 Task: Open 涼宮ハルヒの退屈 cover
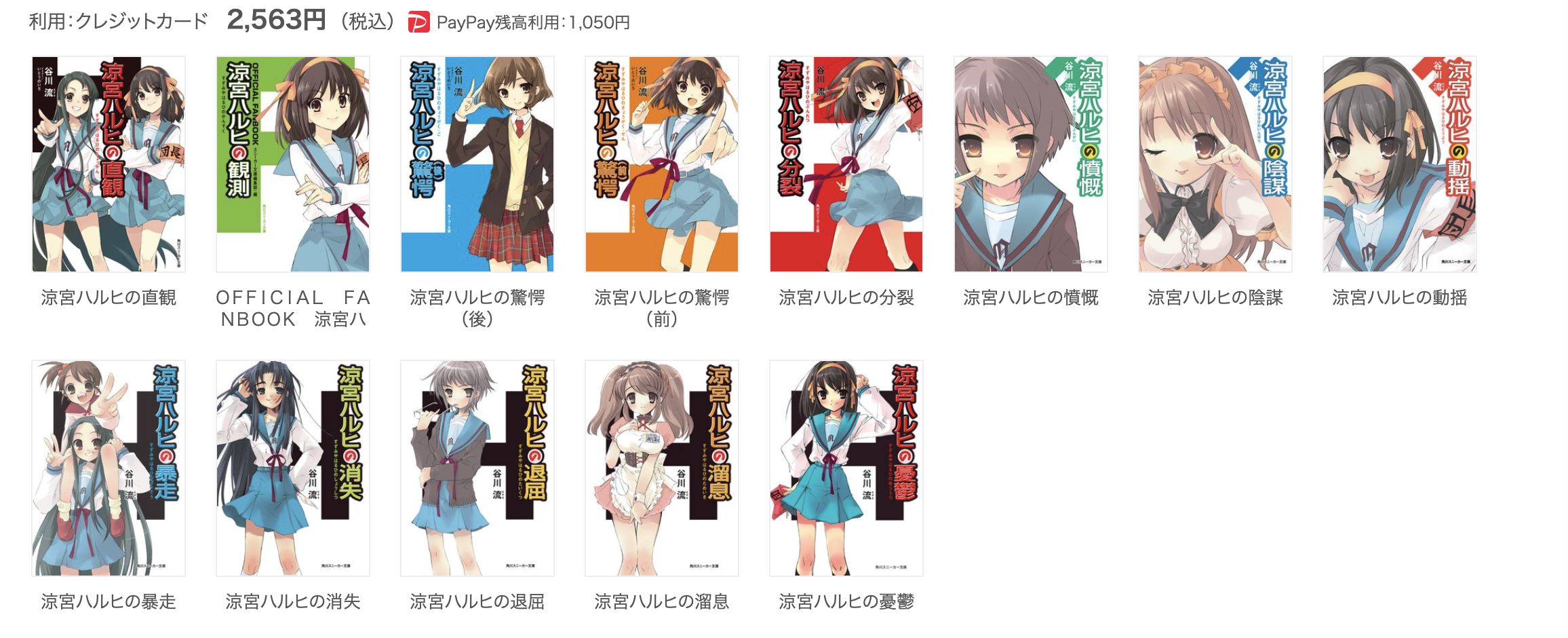(x=477, y=468)
